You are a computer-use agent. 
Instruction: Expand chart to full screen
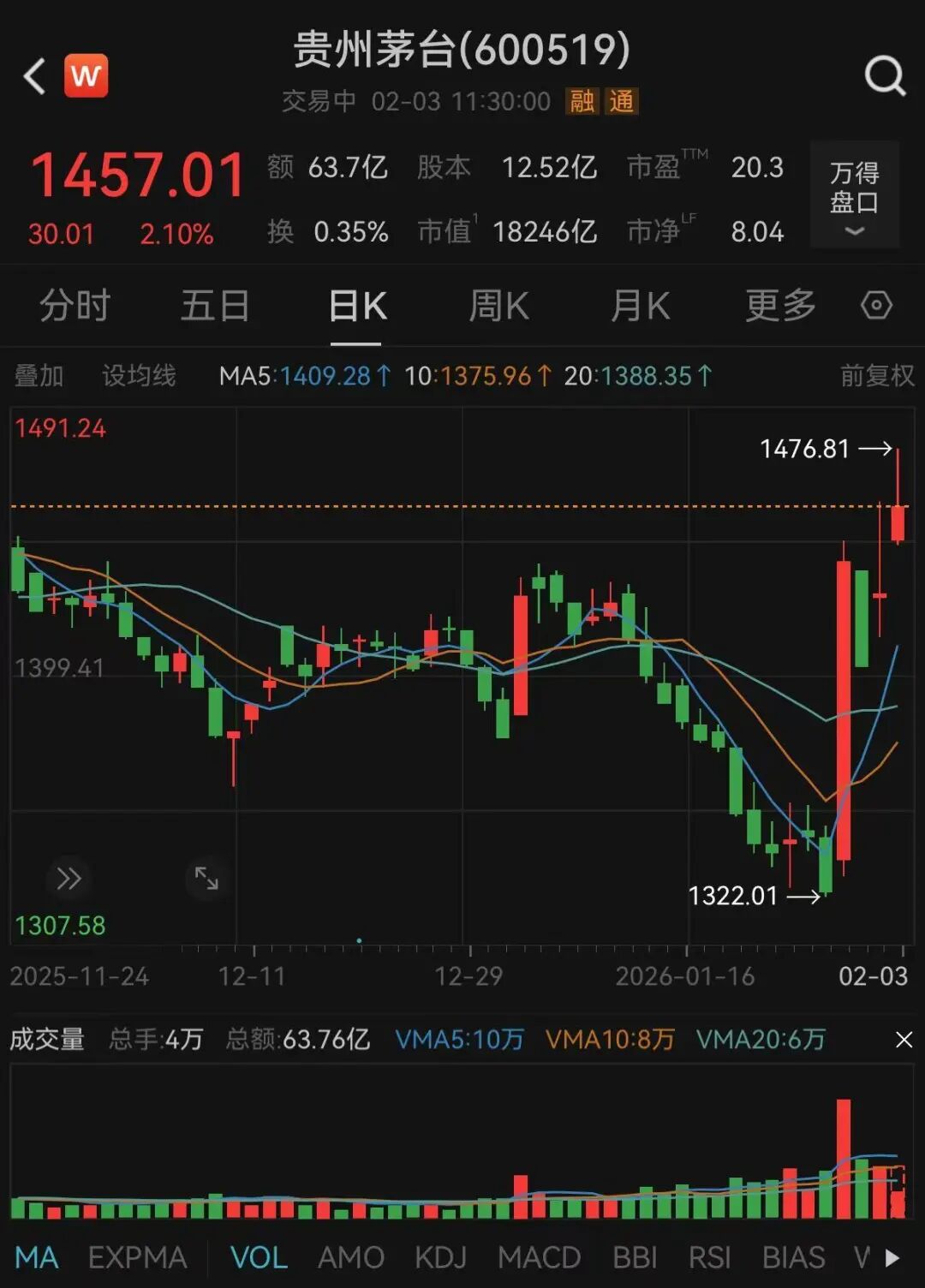click(206, 878)
